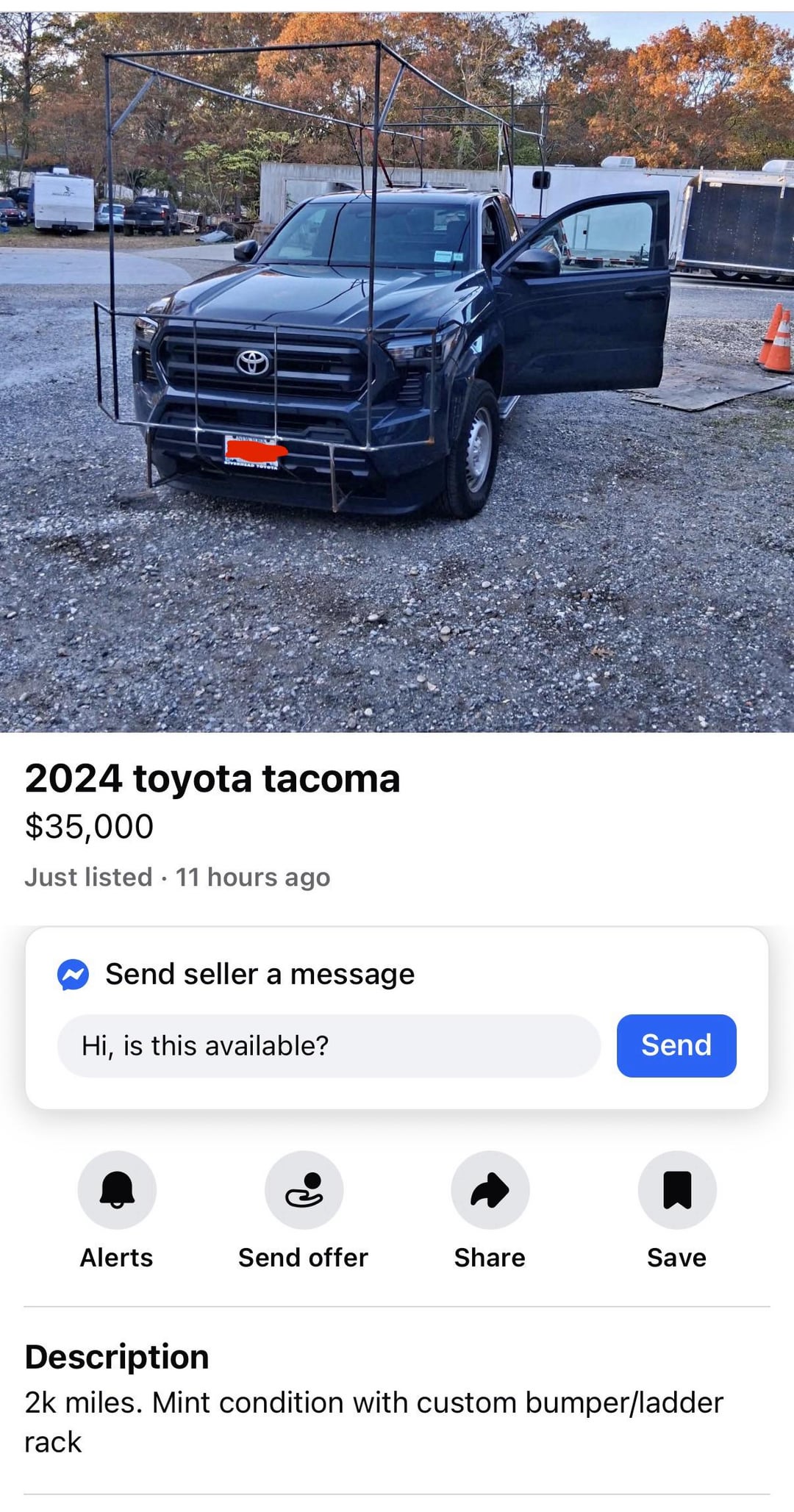Turn on Alerts for this listing
This screenshot has width=794, height=1512.
(x=117, y=1190)
